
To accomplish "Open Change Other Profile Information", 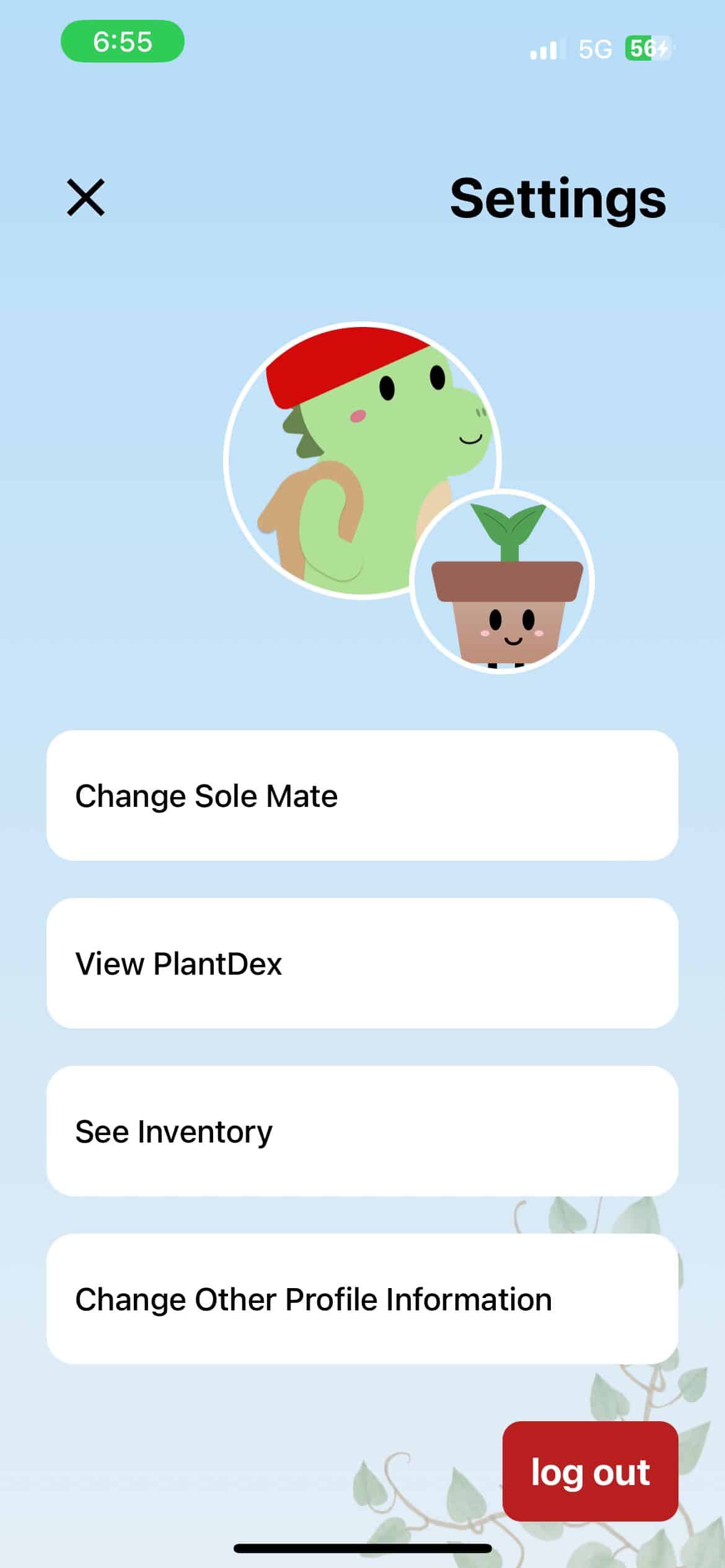I will tap(362, 1299).
